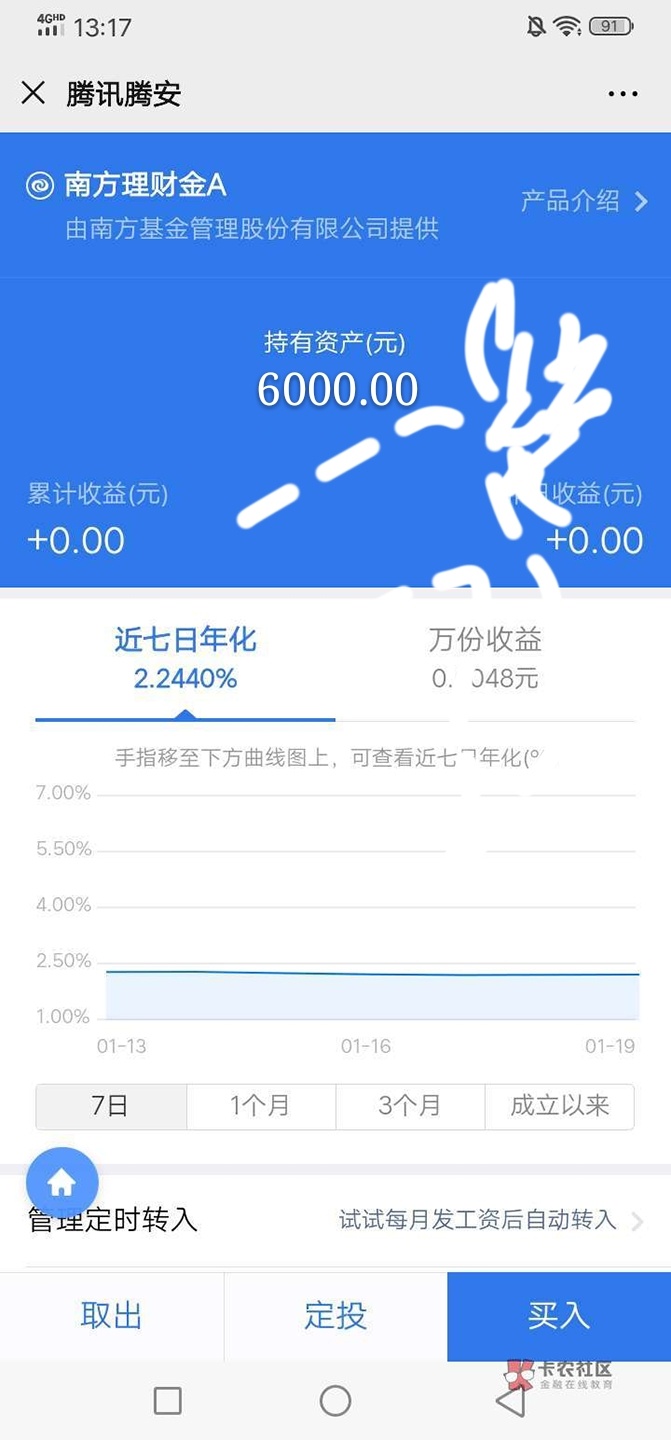Tap the floating home button

point(62,1183)
